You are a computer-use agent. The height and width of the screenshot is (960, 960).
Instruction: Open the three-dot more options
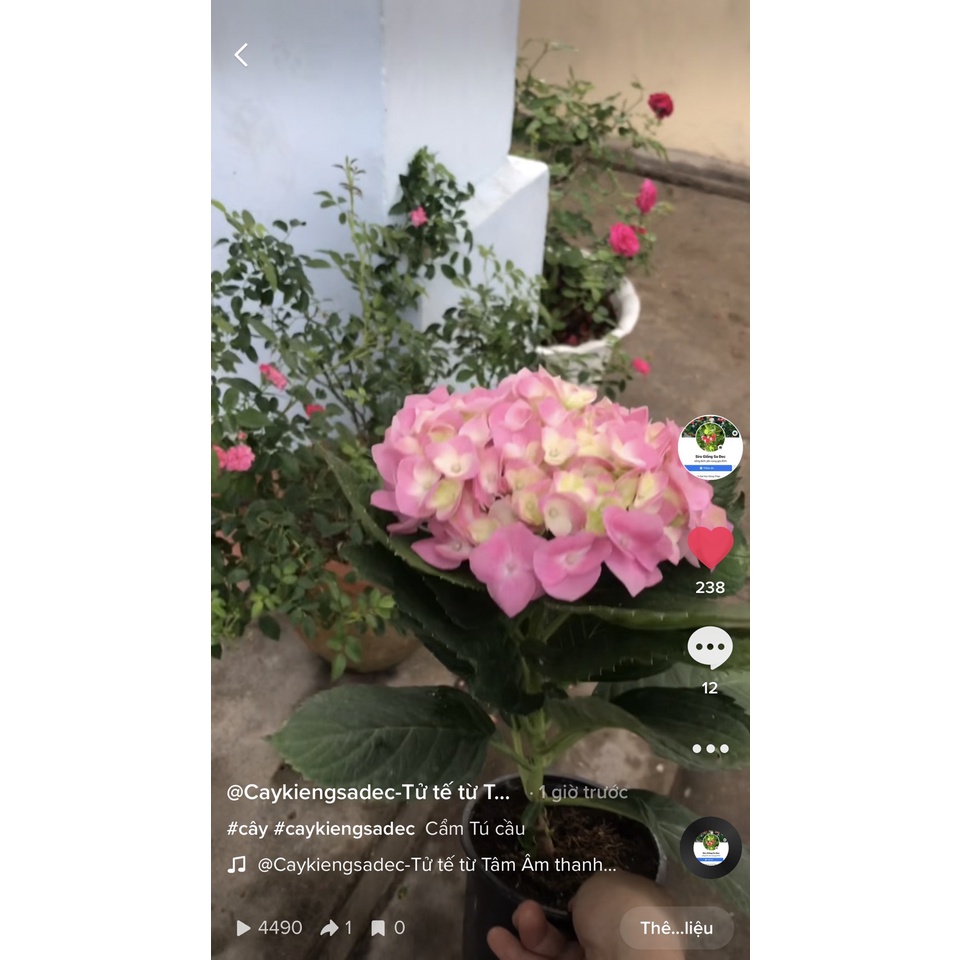710,748
